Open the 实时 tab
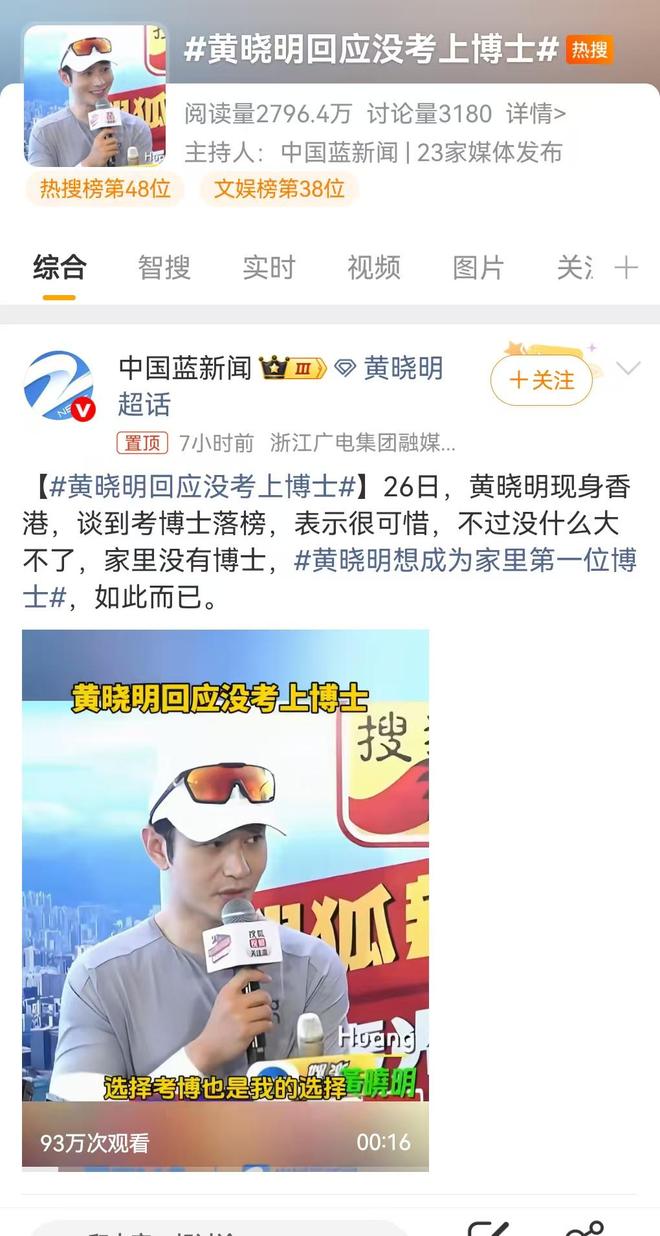Viewport: 660px width, 1236px height. click(x=269, y=268)
